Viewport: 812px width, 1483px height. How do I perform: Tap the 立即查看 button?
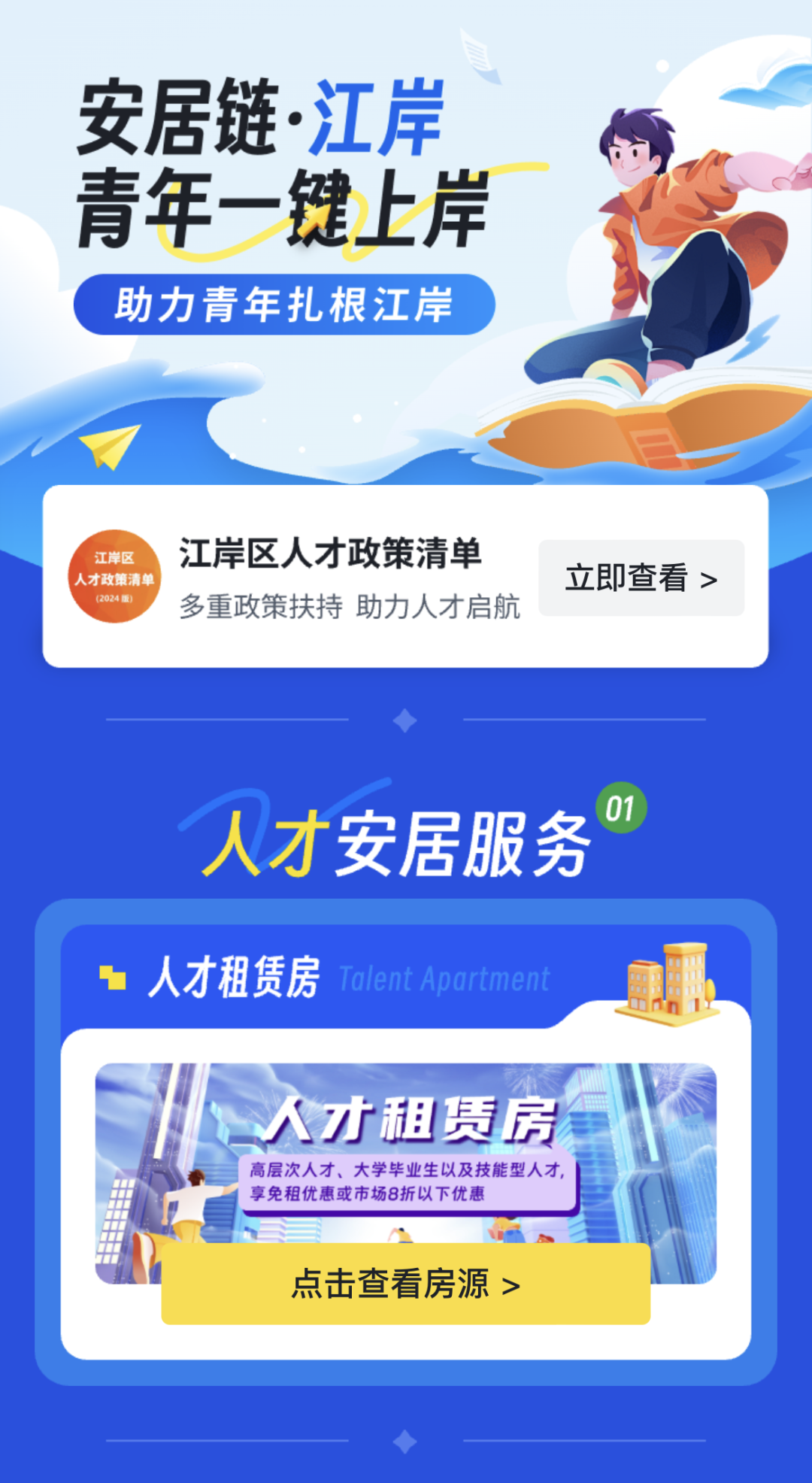pos(641,578)
